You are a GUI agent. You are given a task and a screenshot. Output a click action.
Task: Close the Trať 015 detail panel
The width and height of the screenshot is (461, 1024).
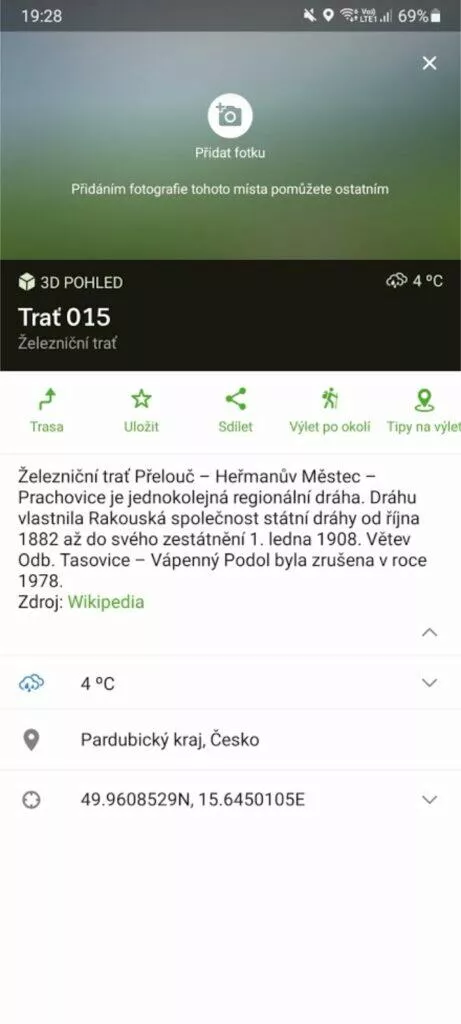[429, 63]
